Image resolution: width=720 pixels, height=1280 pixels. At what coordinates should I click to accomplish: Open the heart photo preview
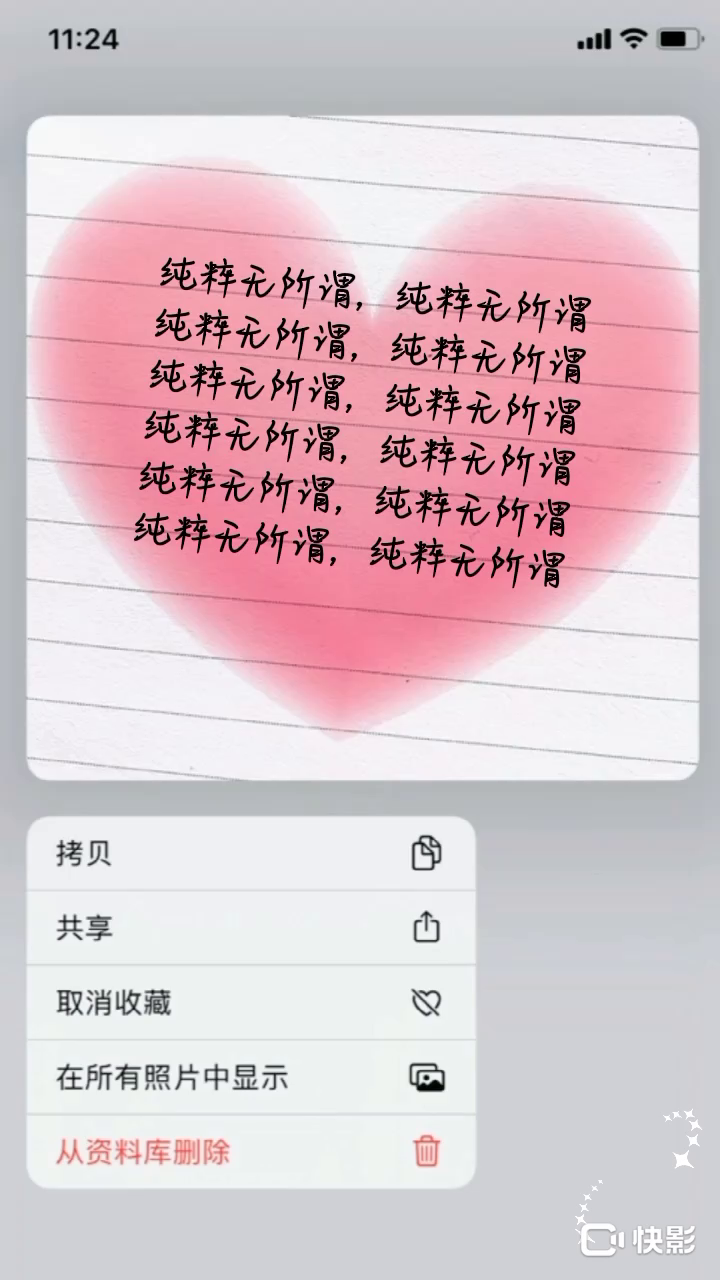(362, 448)
